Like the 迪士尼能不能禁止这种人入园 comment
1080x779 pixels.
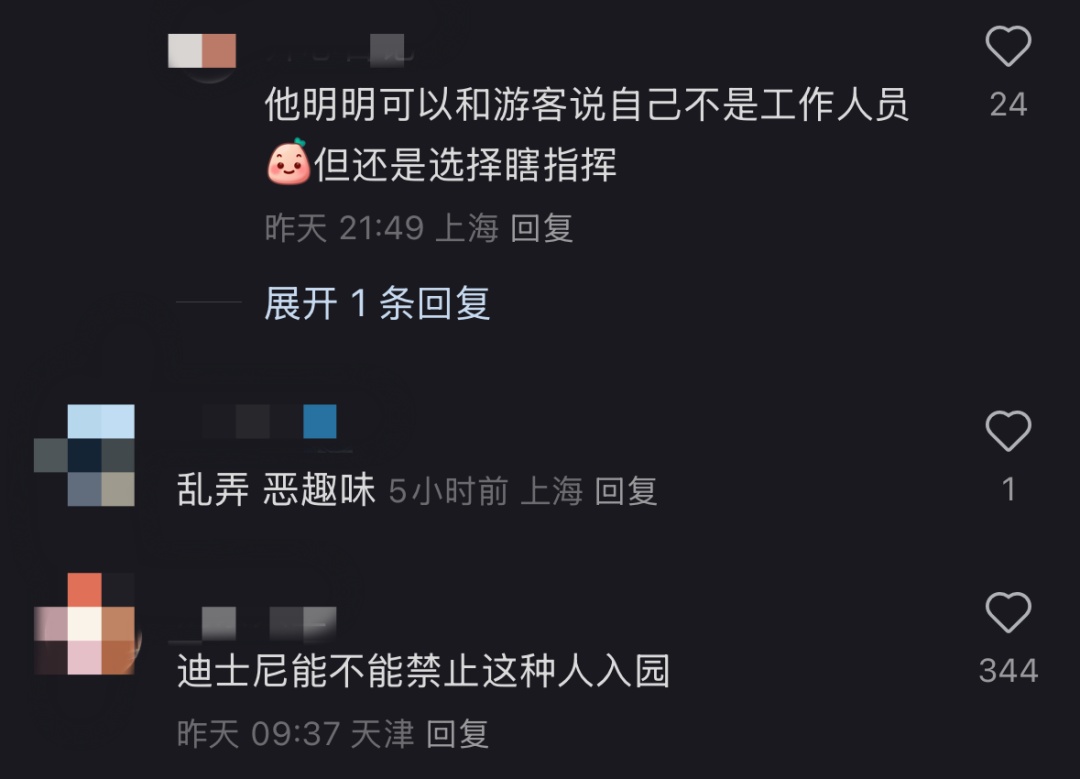(1007, 612)
